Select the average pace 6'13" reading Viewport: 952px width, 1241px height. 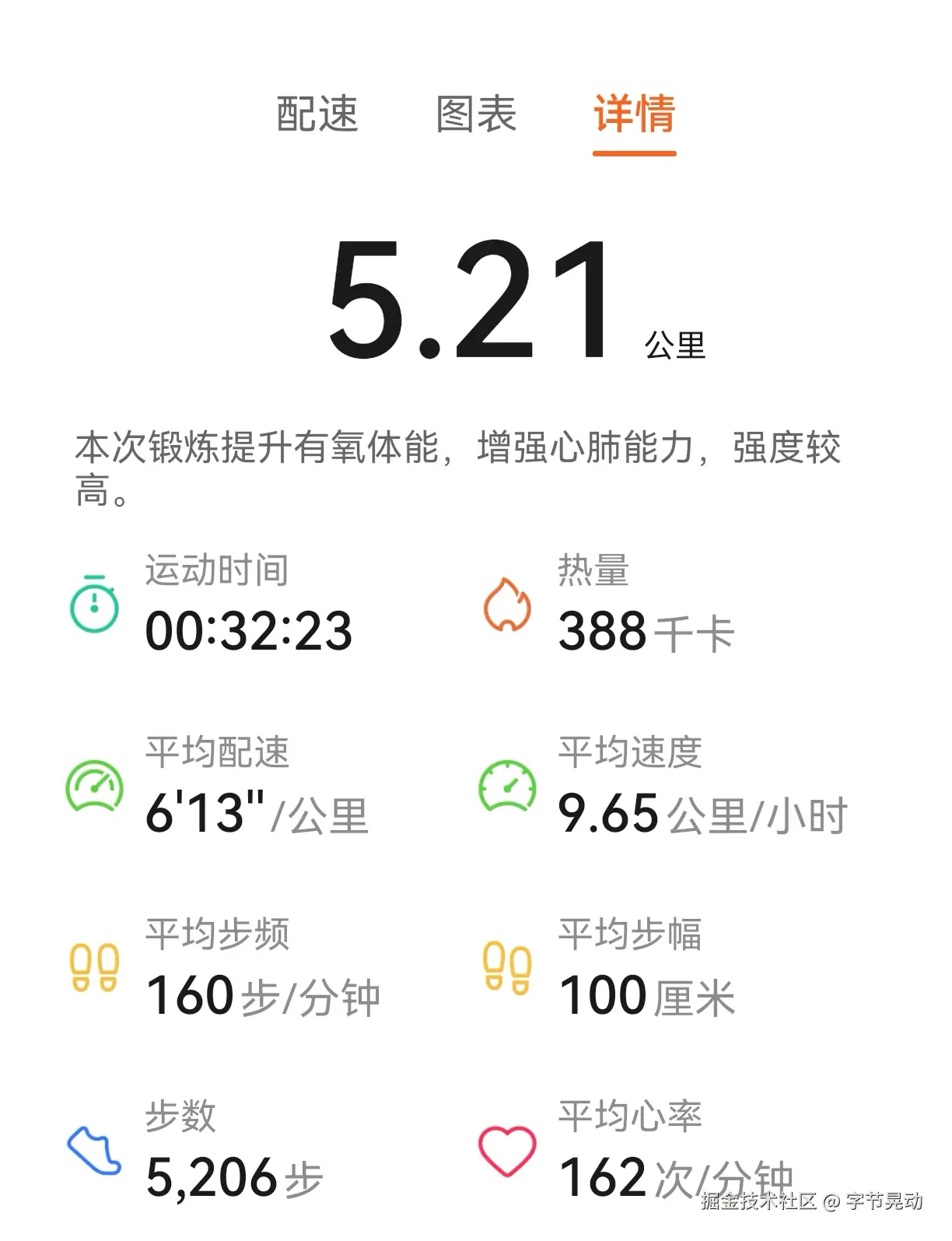[x=233, y=812]
